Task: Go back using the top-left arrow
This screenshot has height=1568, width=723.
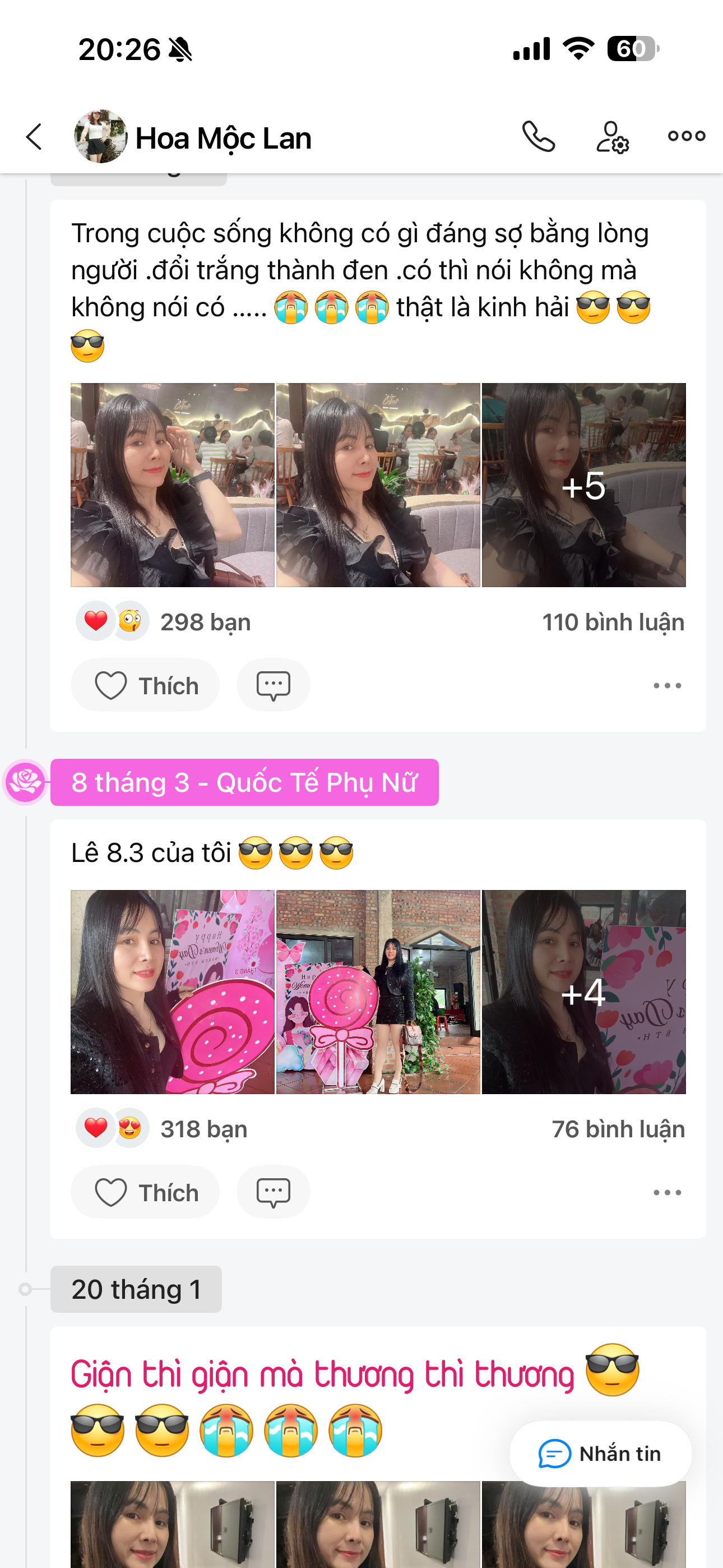Action: click(34, 136)
